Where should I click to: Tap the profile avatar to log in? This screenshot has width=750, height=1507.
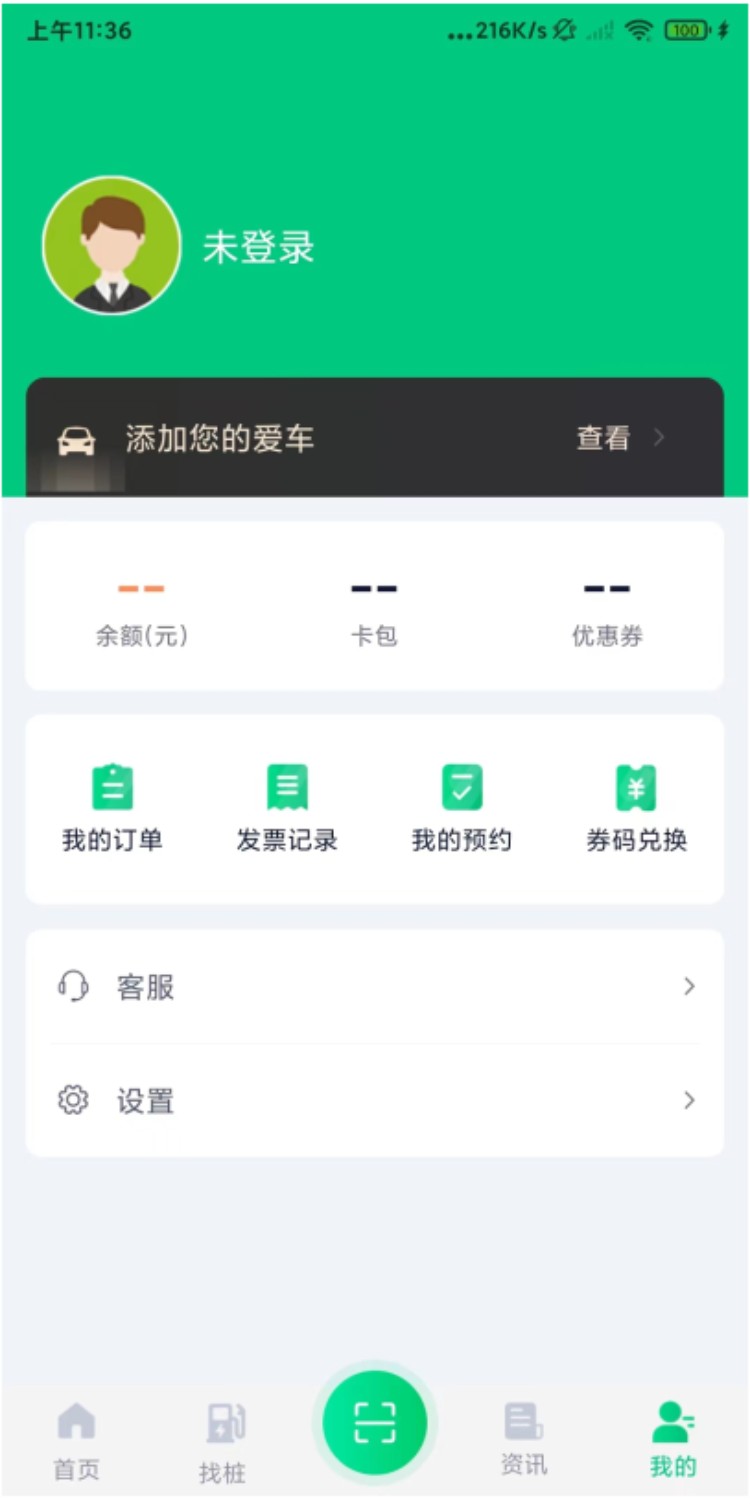coord(111,245)
